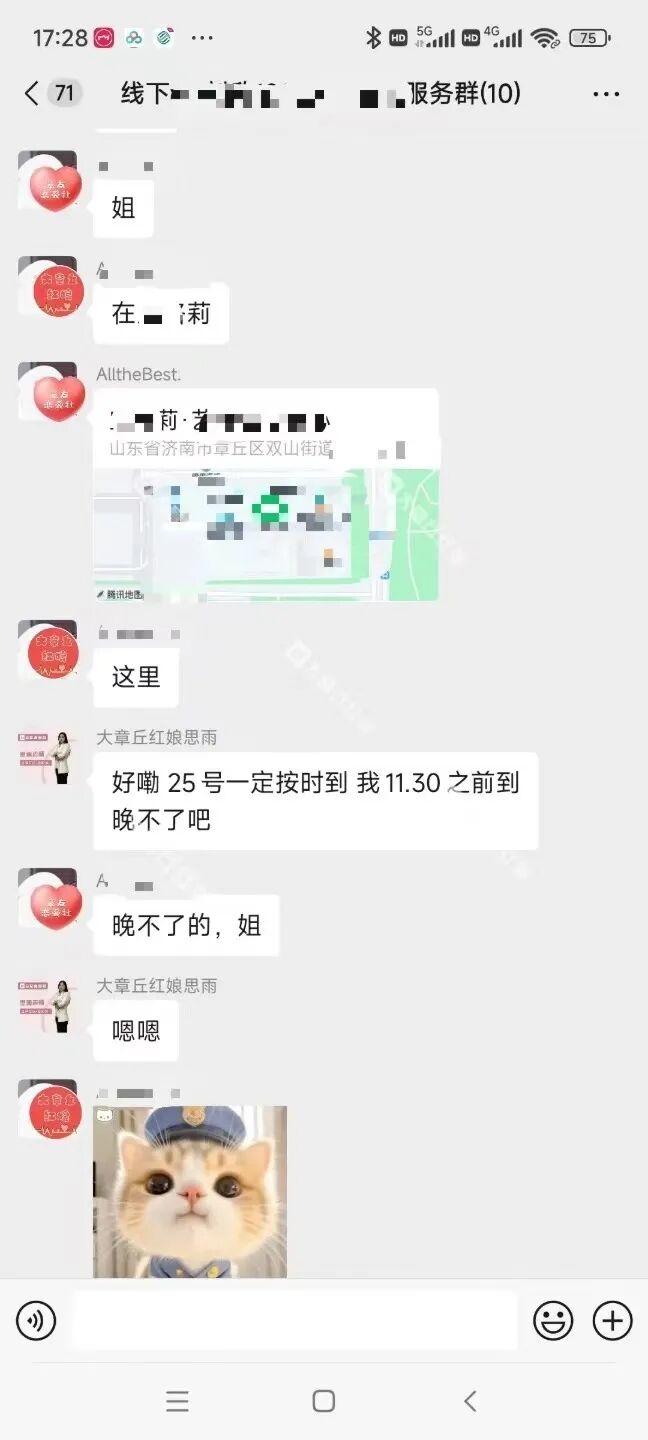The width and height of the screenshot is (648, 1440).
Task: Open AlltheBest.'s profile avatar
Action: (x=48, y=392)
